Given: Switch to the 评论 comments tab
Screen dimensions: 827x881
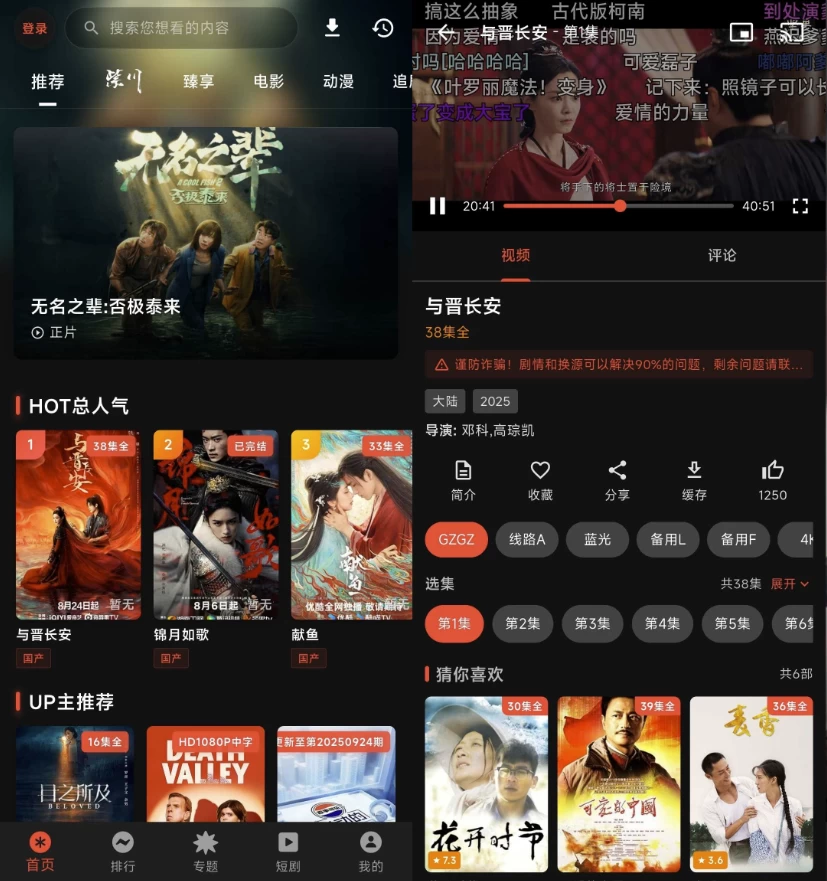Looking at the screenshot, I should 721,255.
